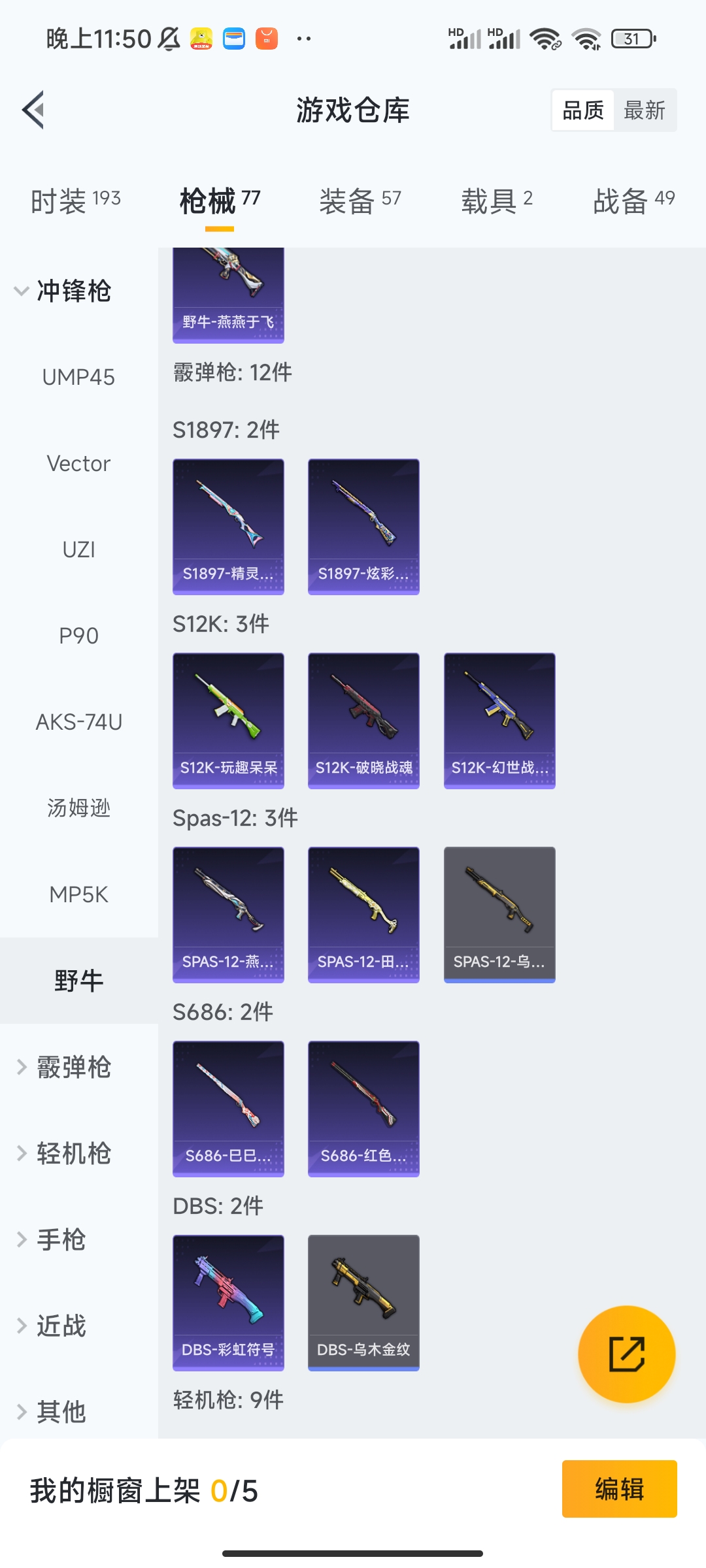Select 汤姆逊 in the sidebar

click(78, 808)
